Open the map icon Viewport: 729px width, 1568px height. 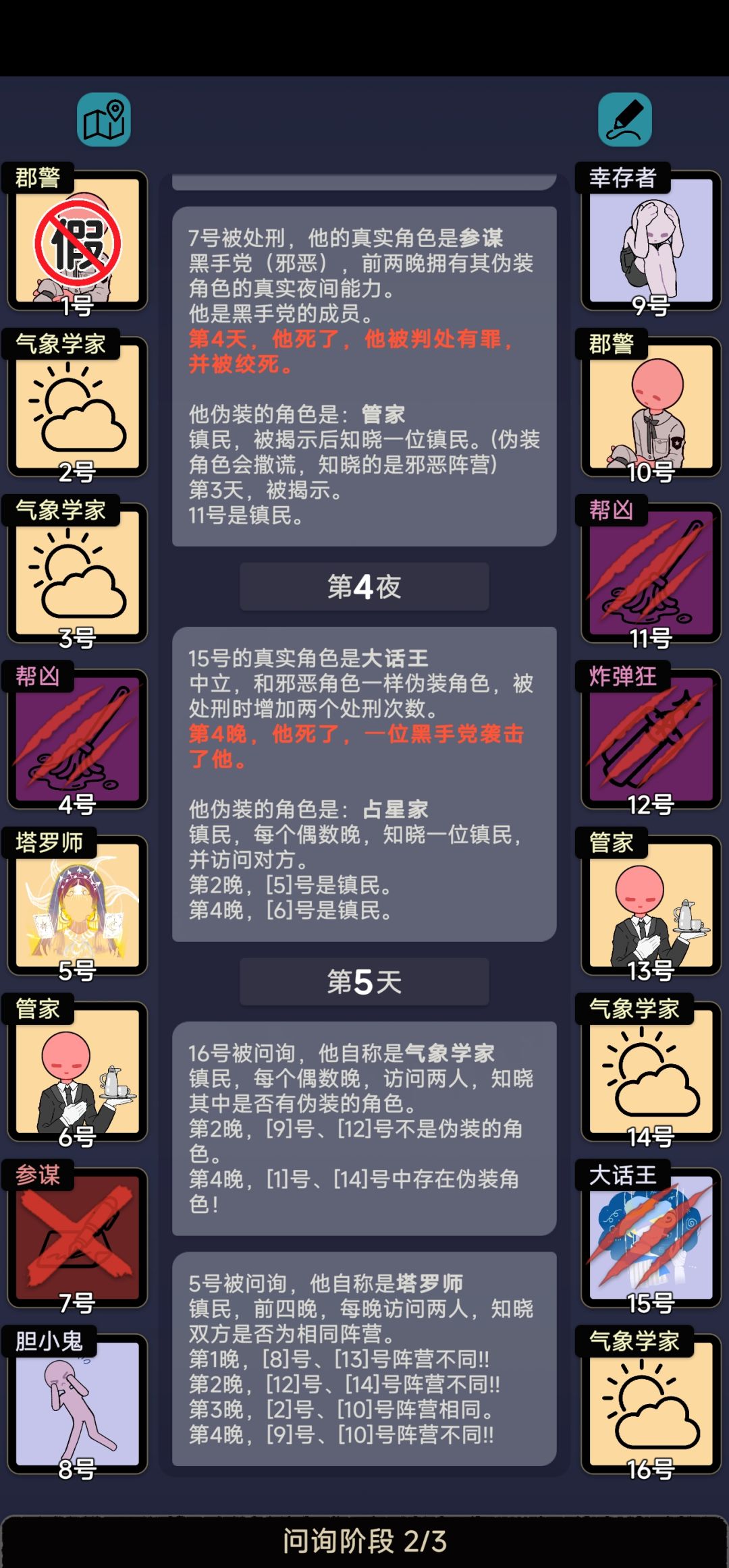(103, 120)
